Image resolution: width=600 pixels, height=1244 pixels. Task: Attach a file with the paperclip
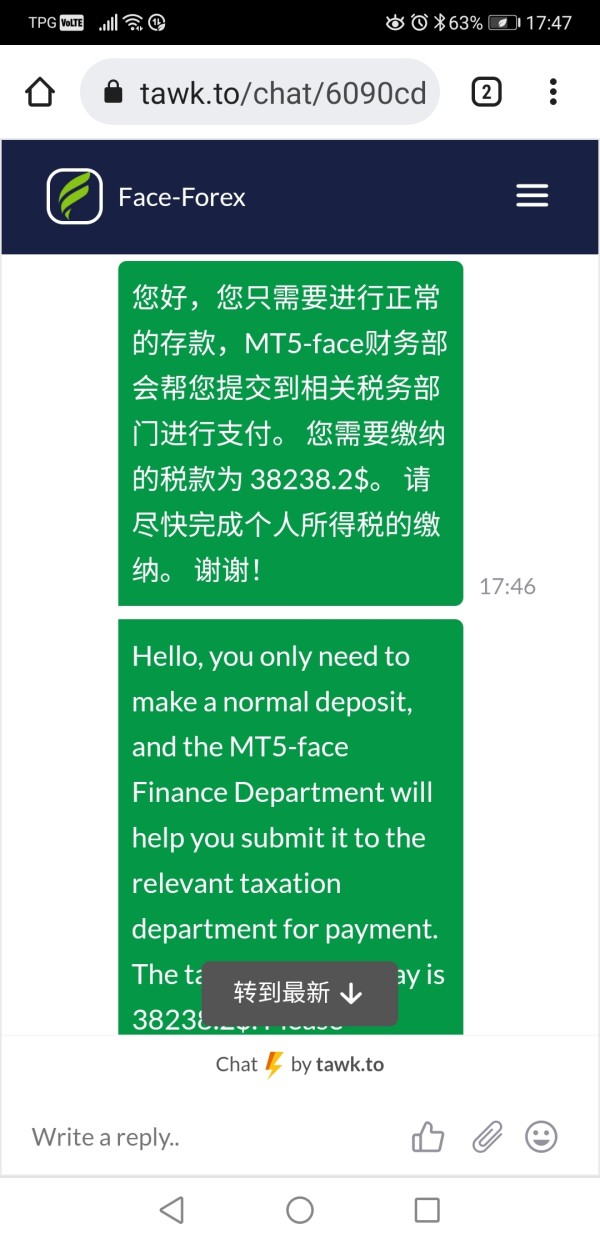487,1137
